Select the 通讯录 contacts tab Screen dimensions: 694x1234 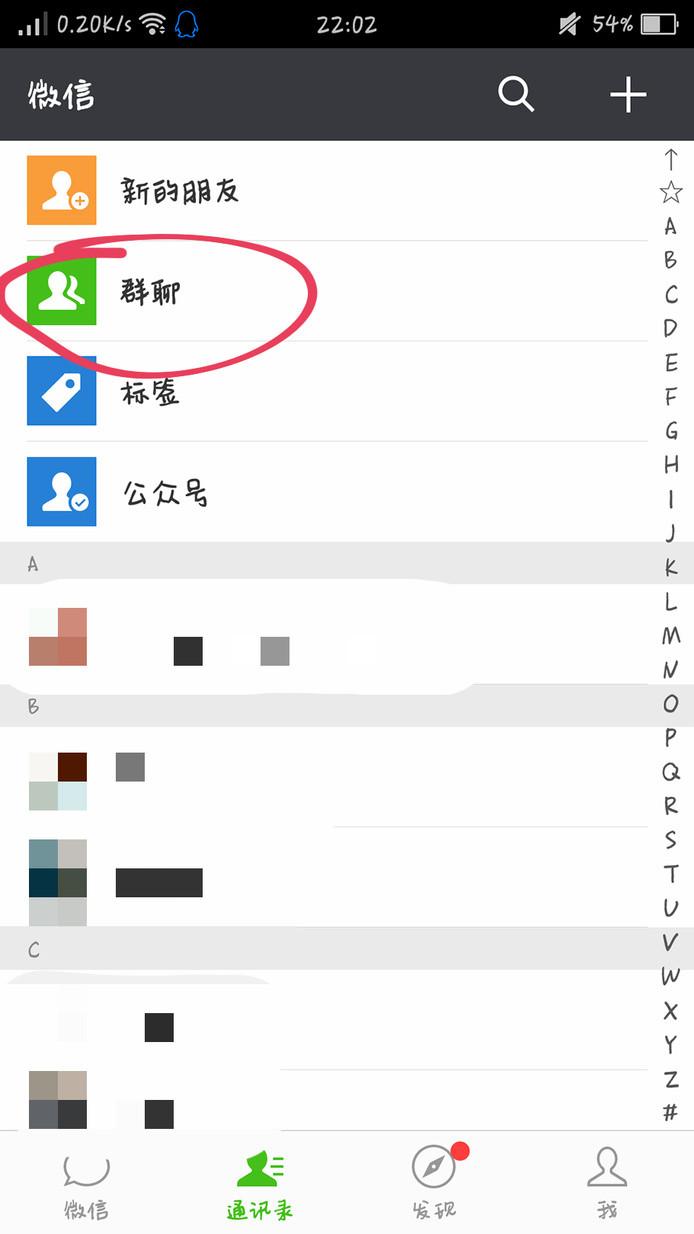pos(260,1184)
